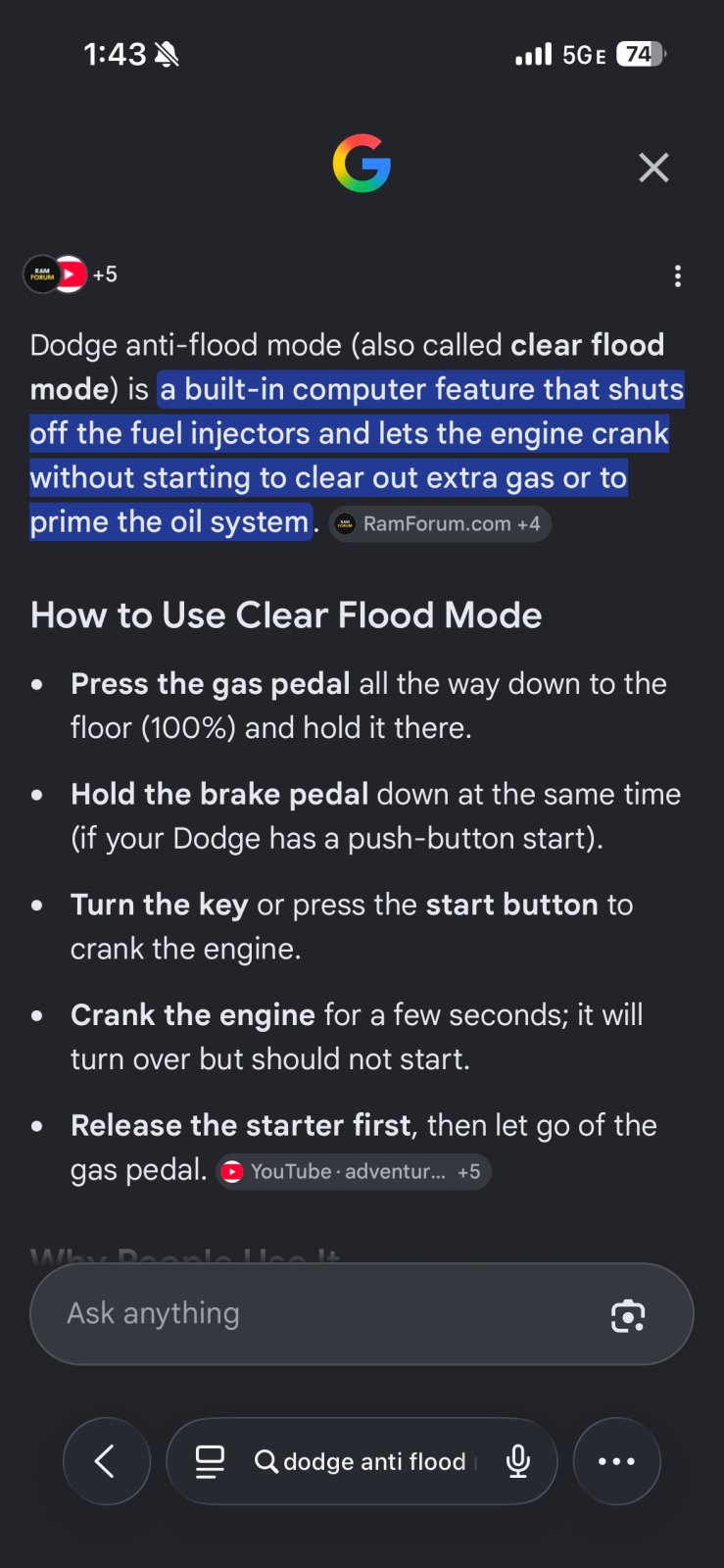Open the YouTube adventur... +5 source chip
724x1568 pixels.
coord(354,1172)
